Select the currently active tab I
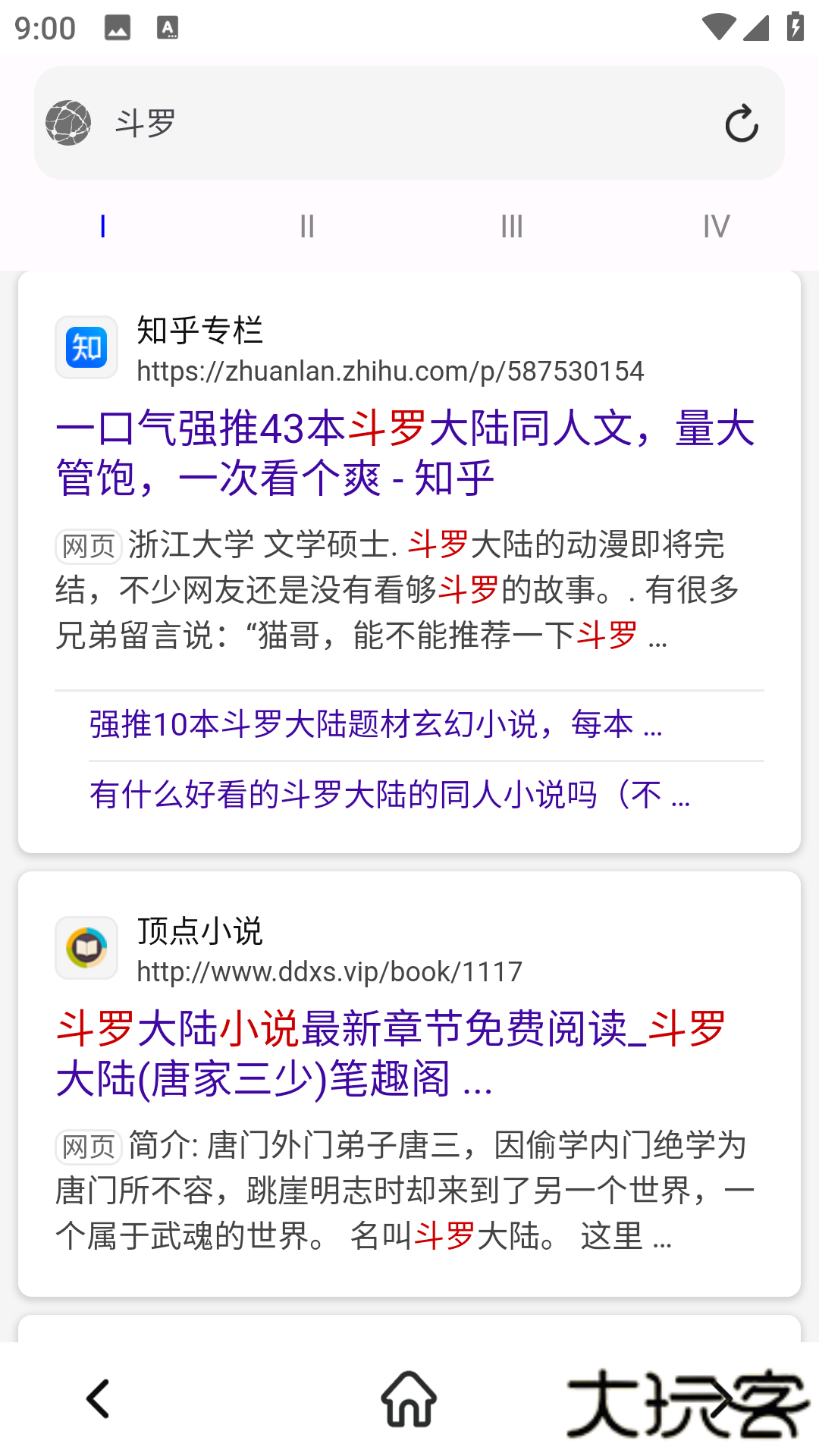819x1456 pixels. tap(102, 225)
